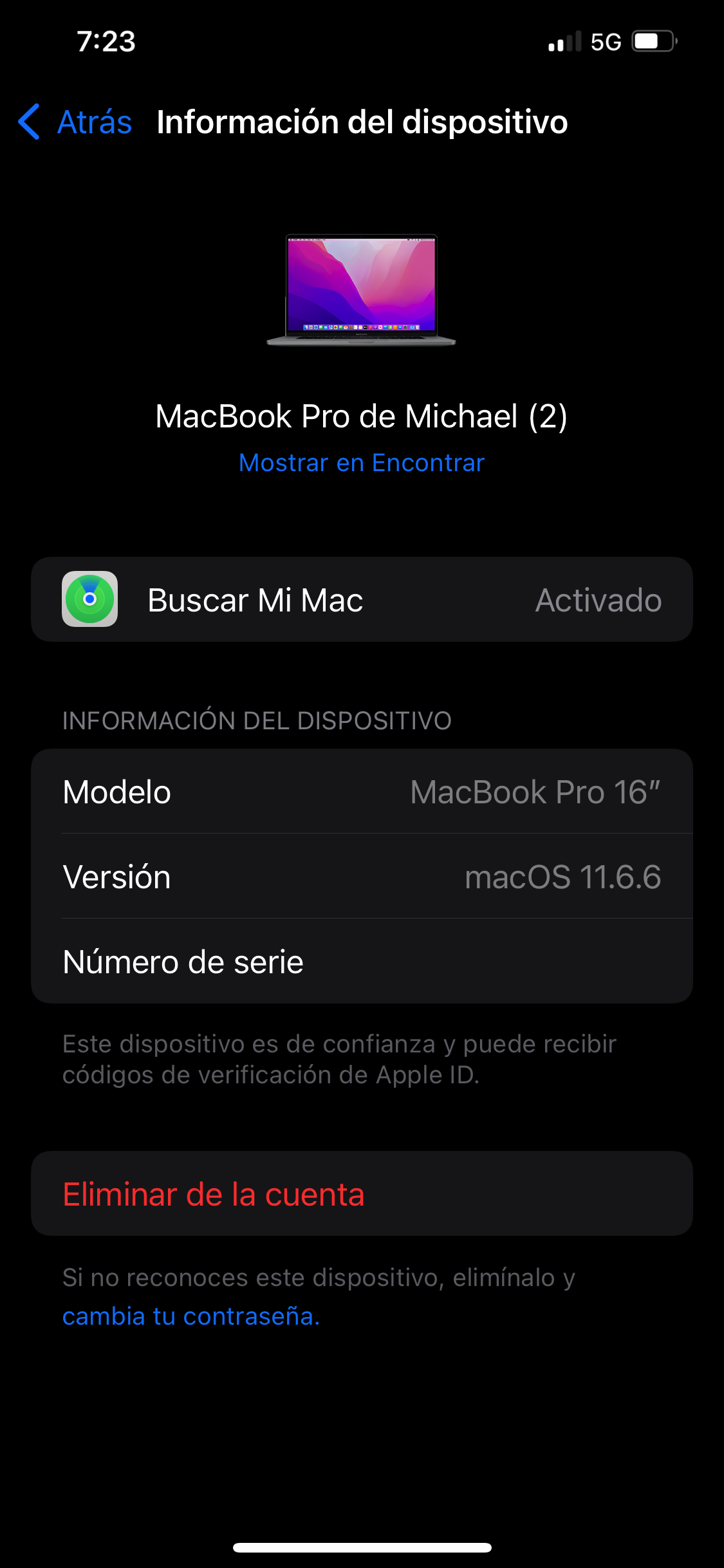
Task: Open the cambia tu contraseña link
Action: pos(191,1316)
